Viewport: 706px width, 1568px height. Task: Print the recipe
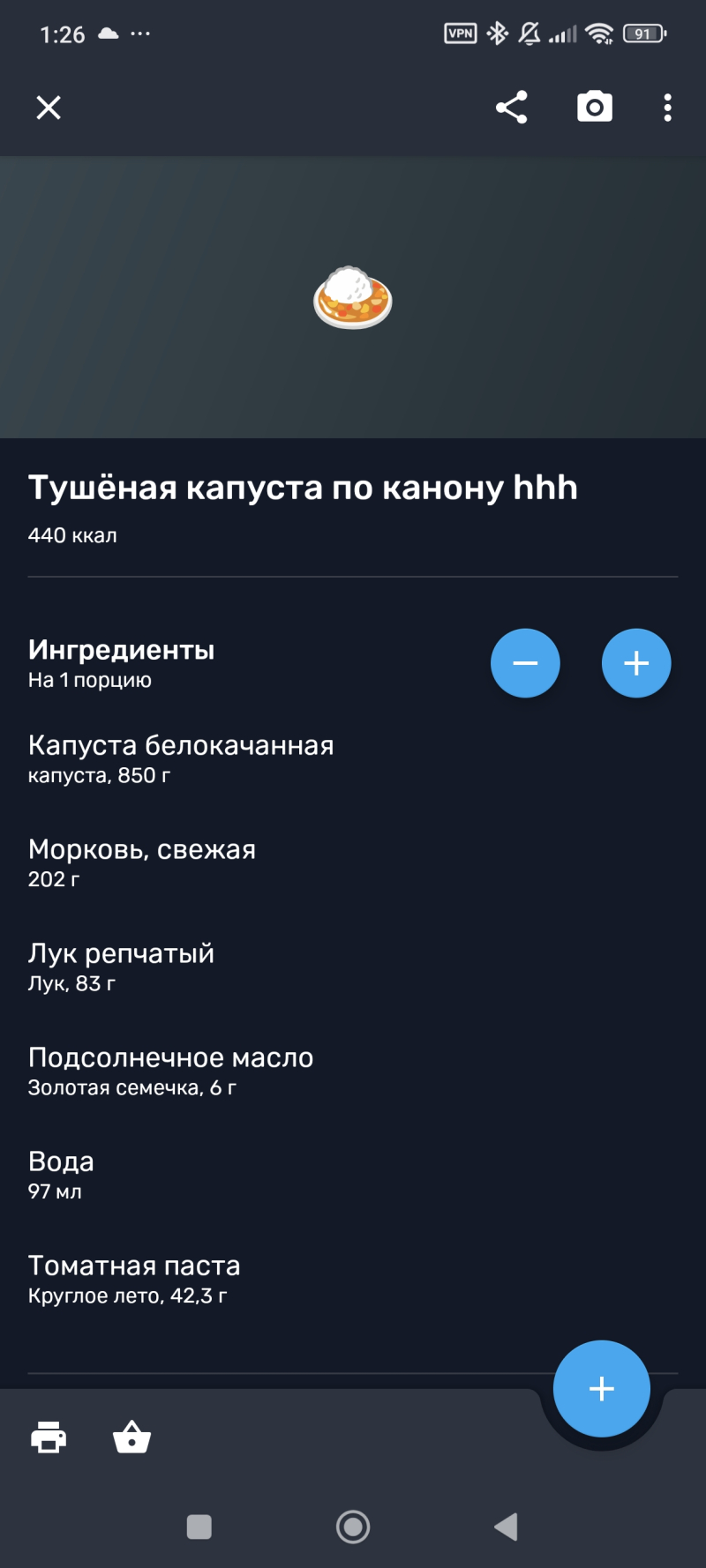point(49,1437)
